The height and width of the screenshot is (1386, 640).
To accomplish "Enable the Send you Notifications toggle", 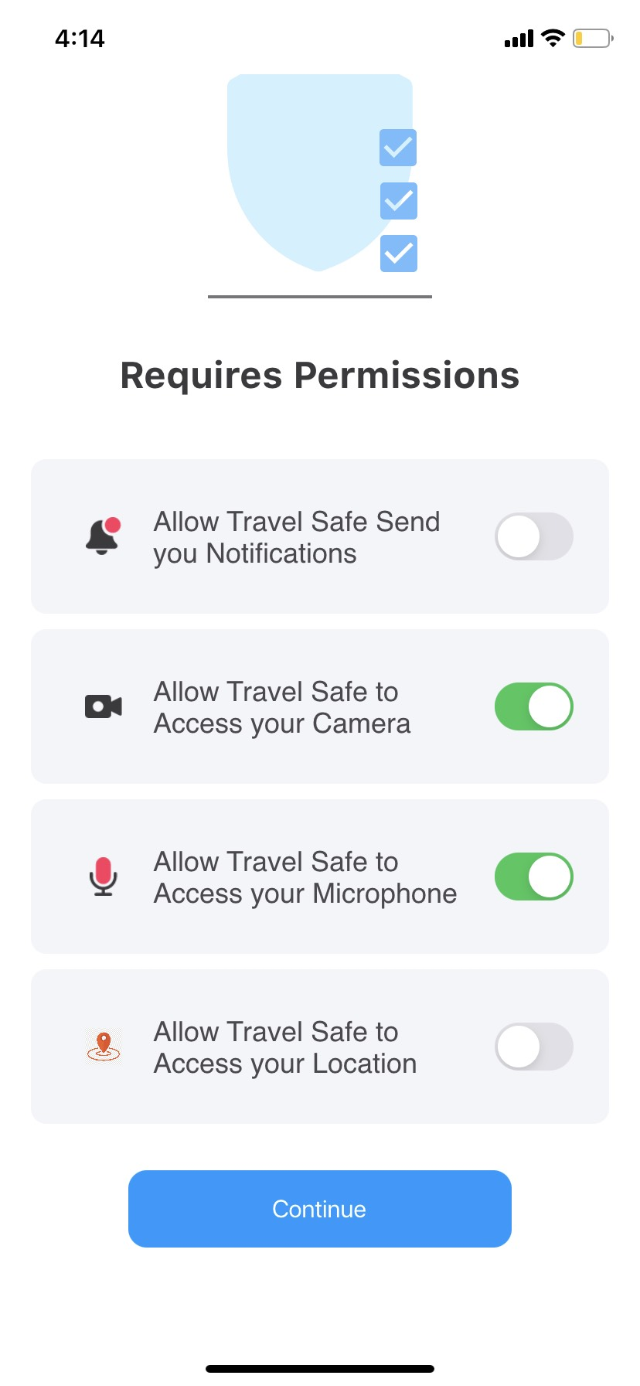I will (534, 537).
